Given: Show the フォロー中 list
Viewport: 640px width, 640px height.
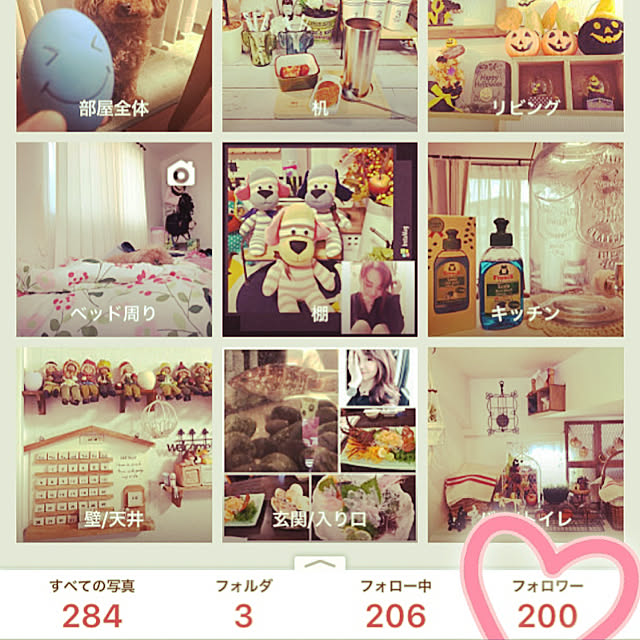Looking at the screenshot, I should (397, 604).
